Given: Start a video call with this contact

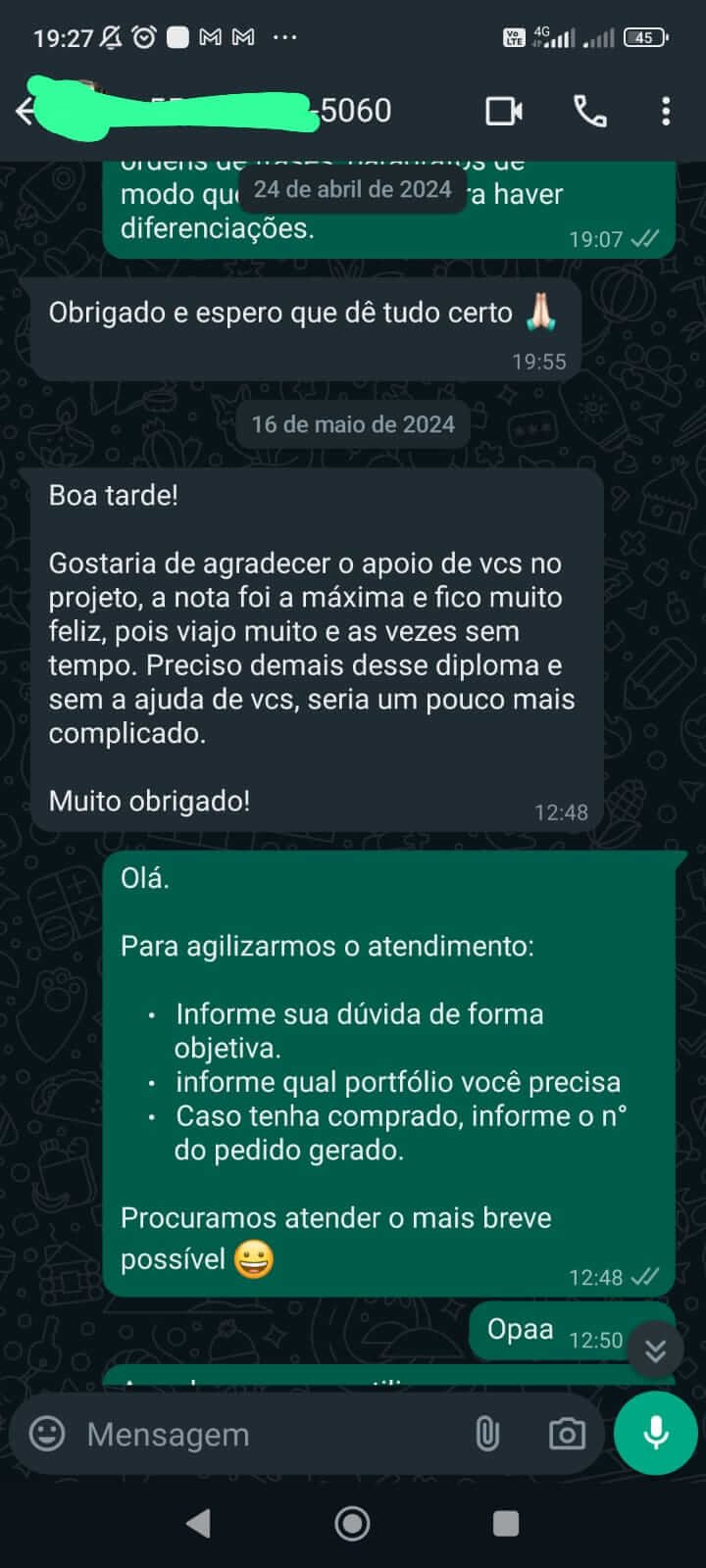Looking at the screenshot, I should pos(504,112).
